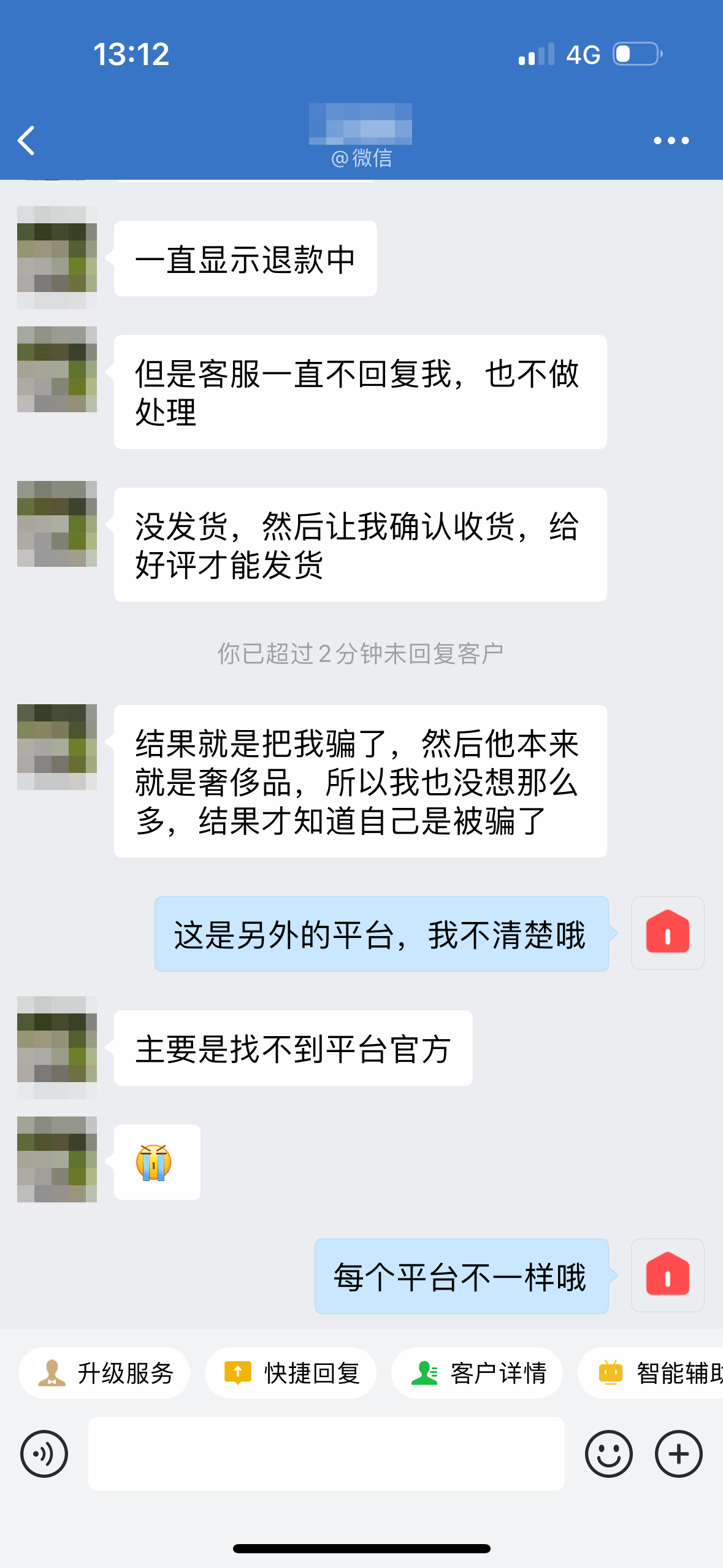Go back to the previous screen
Viewport: 723px width, 1568px height.
(26, 140)
